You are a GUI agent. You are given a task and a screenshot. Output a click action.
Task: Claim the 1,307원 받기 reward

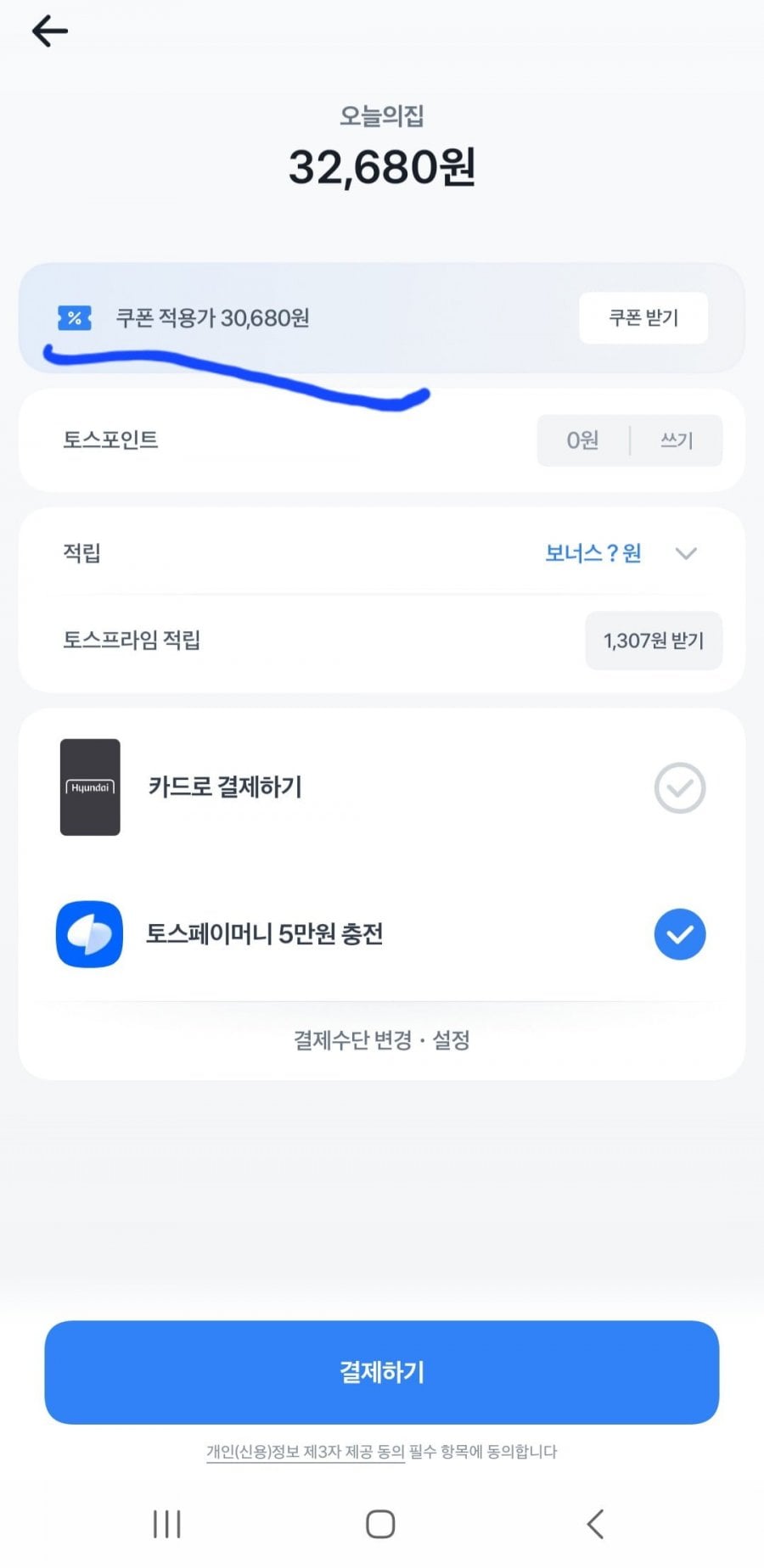[x=653, y=641]
